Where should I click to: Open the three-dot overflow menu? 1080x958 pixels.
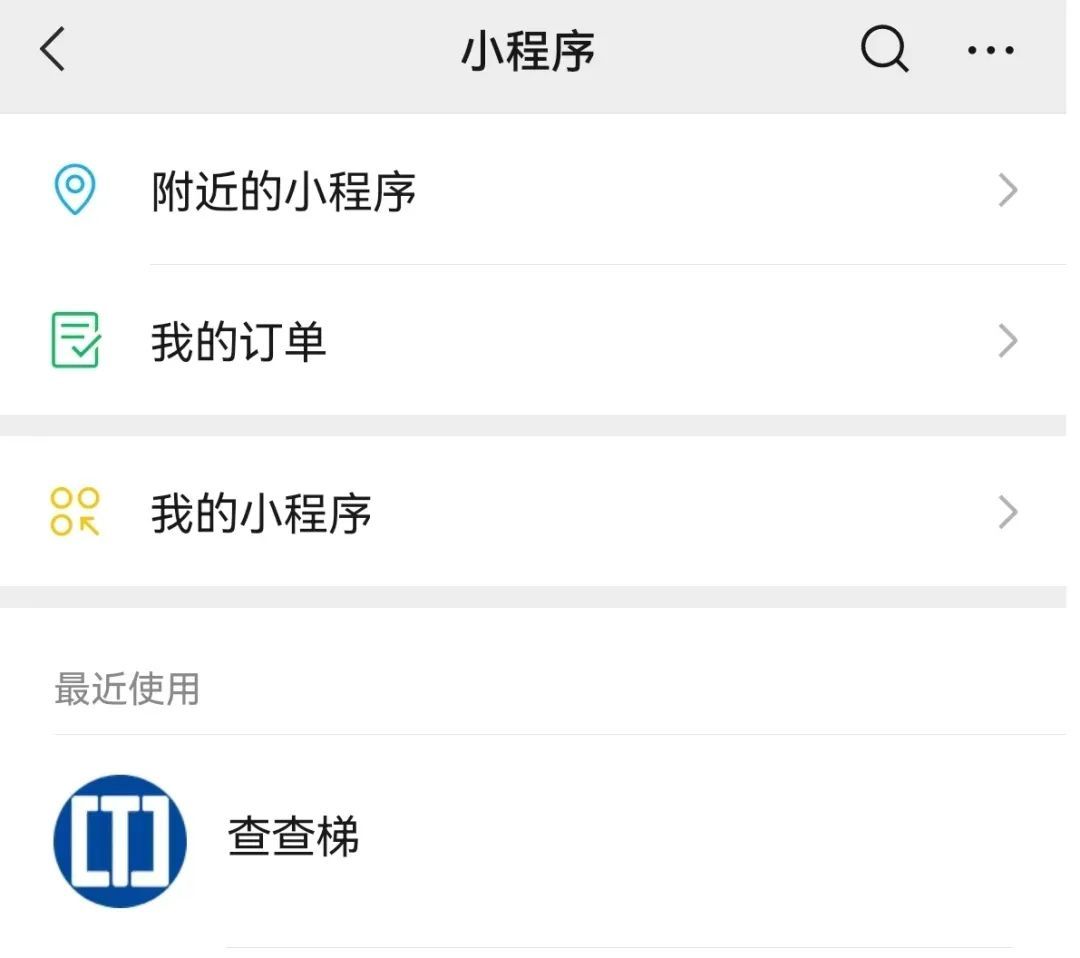[x=990, y=50]
